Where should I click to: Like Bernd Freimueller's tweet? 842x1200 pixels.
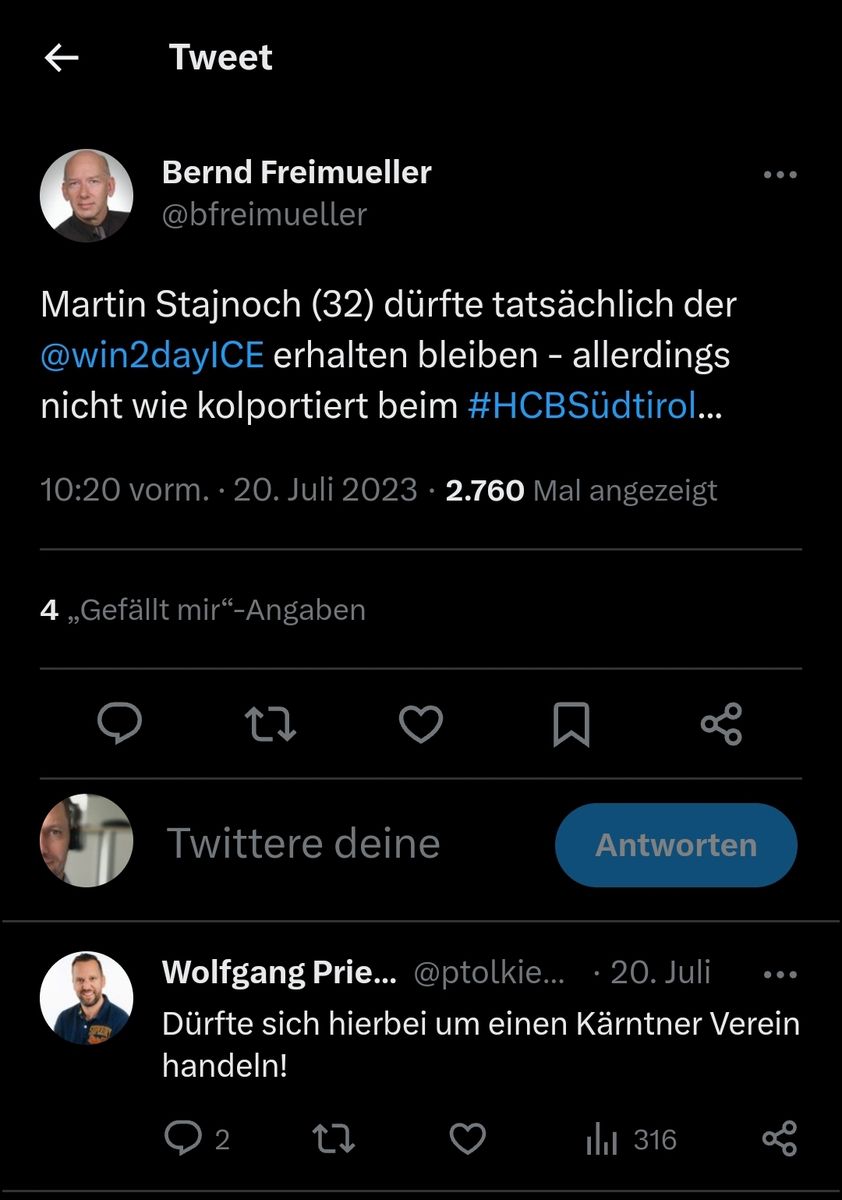point(420,724)
